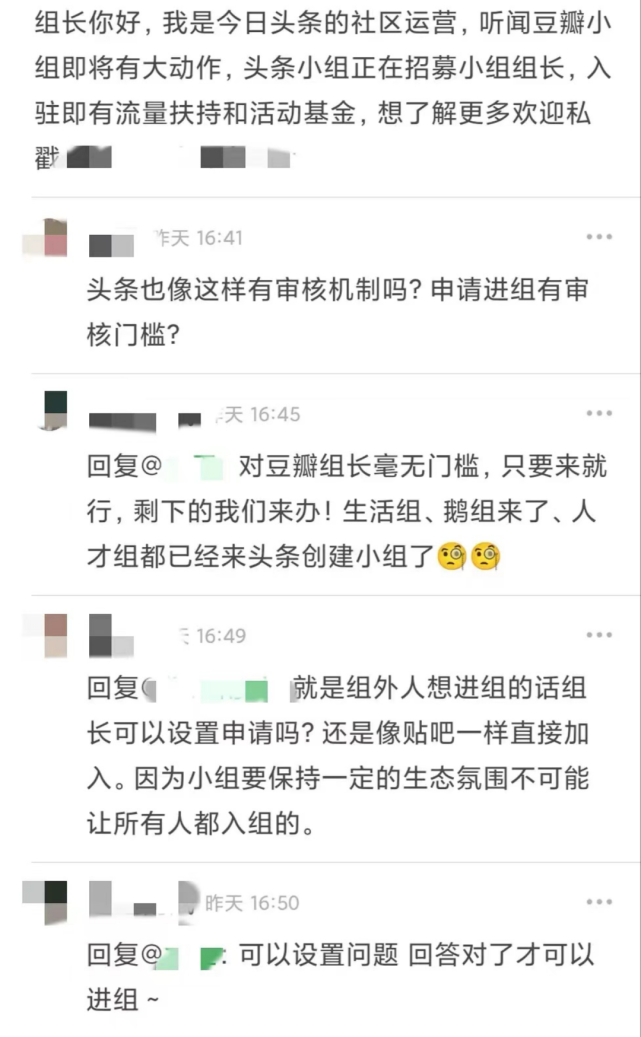Open the avatar of the 16:49 replier
The height and width of the screenshot is (1037, 641).
click(x=46, y=636)
